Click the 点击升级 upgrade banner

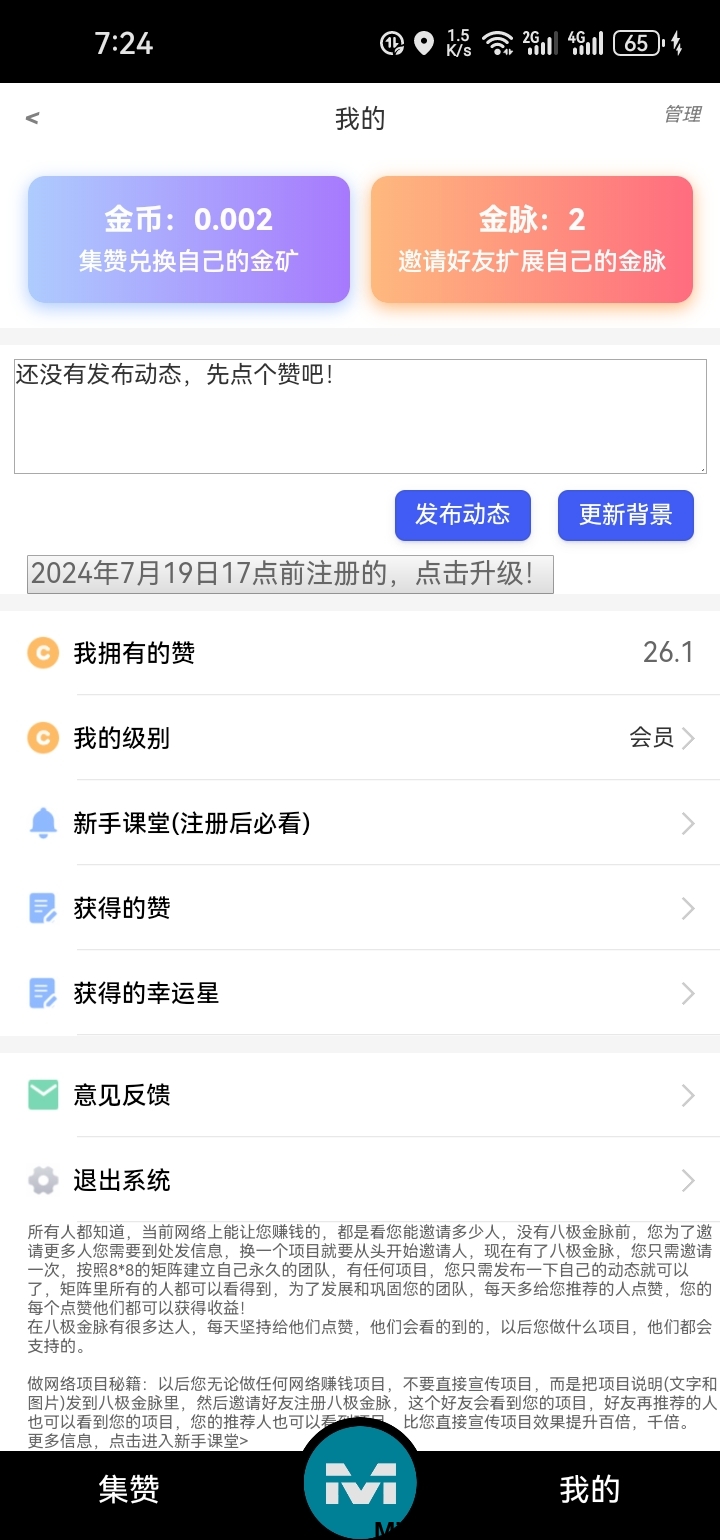click(290, 574)
